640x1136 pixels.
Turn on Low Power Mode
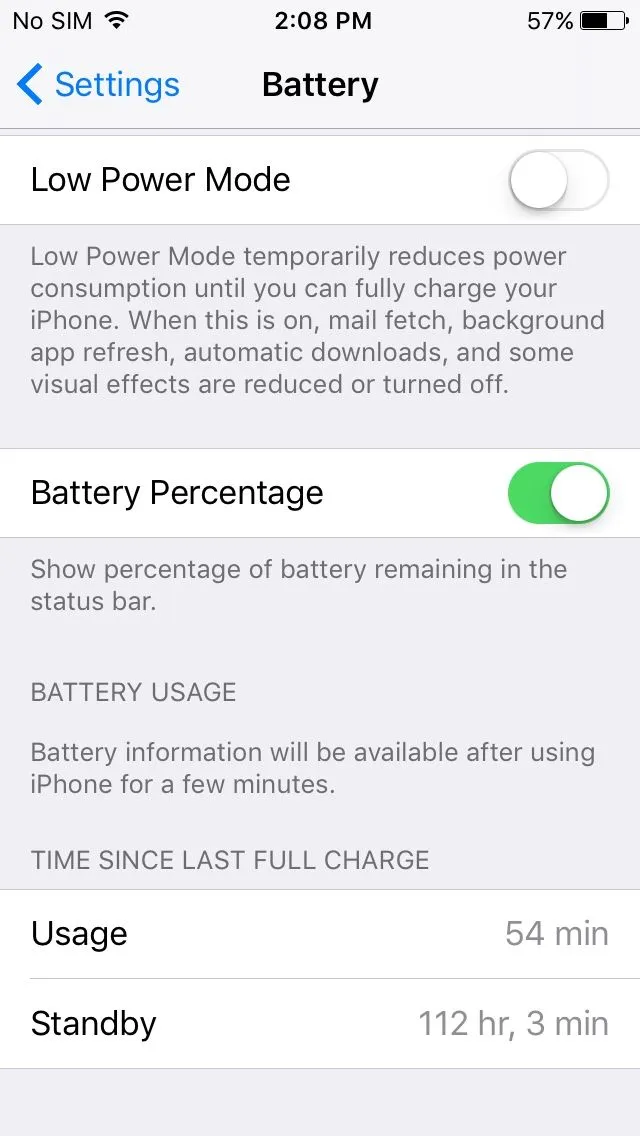pos(558,180)
